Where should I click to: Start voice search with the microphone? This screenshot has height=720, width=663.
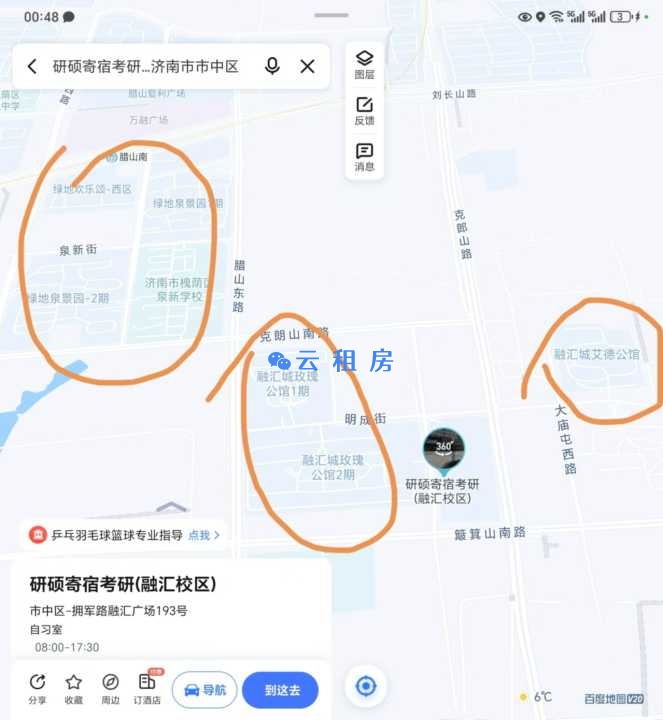click(x=272, y=66)
